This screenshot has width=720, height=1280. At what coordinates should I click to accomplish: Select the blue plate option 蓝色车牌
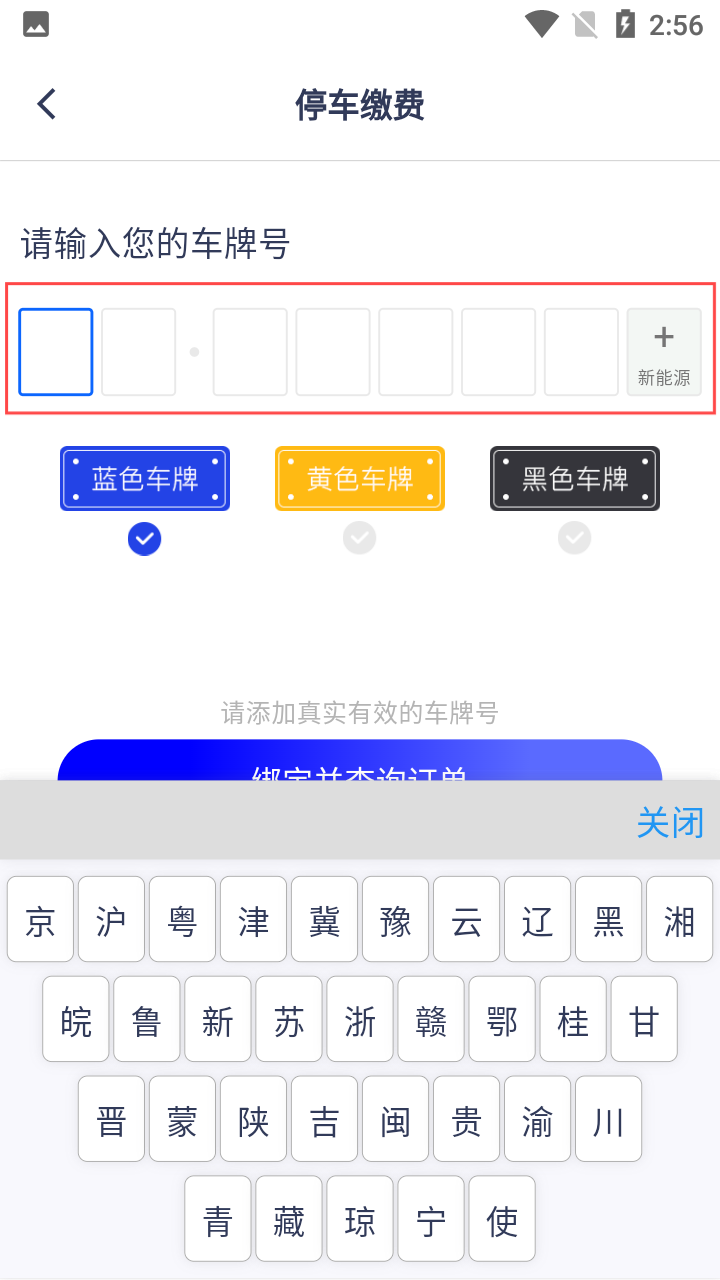click(145, 479)
